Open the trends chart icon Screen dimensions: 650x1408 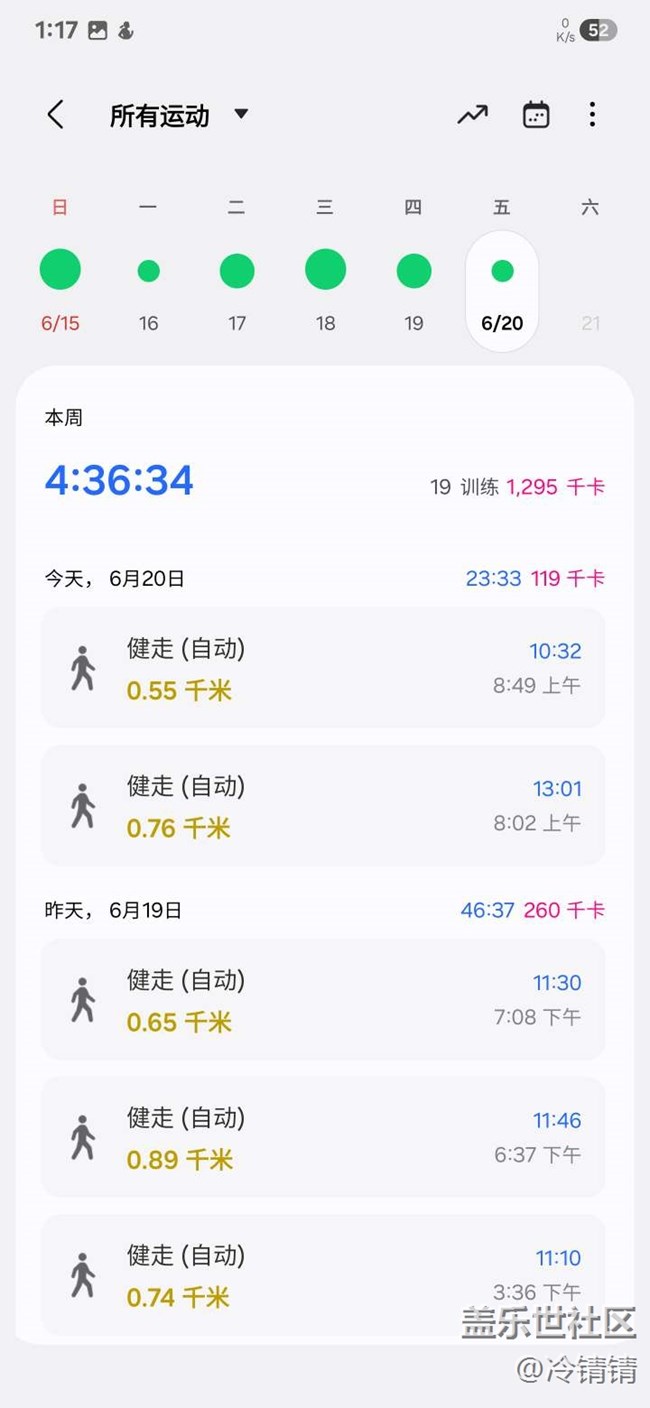click(472, 115)
